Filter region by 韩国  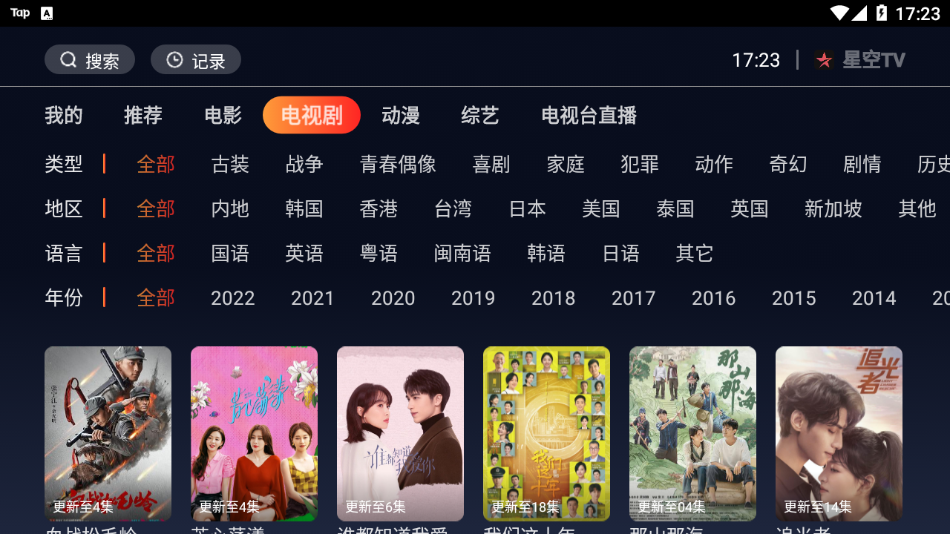(304, 209)
